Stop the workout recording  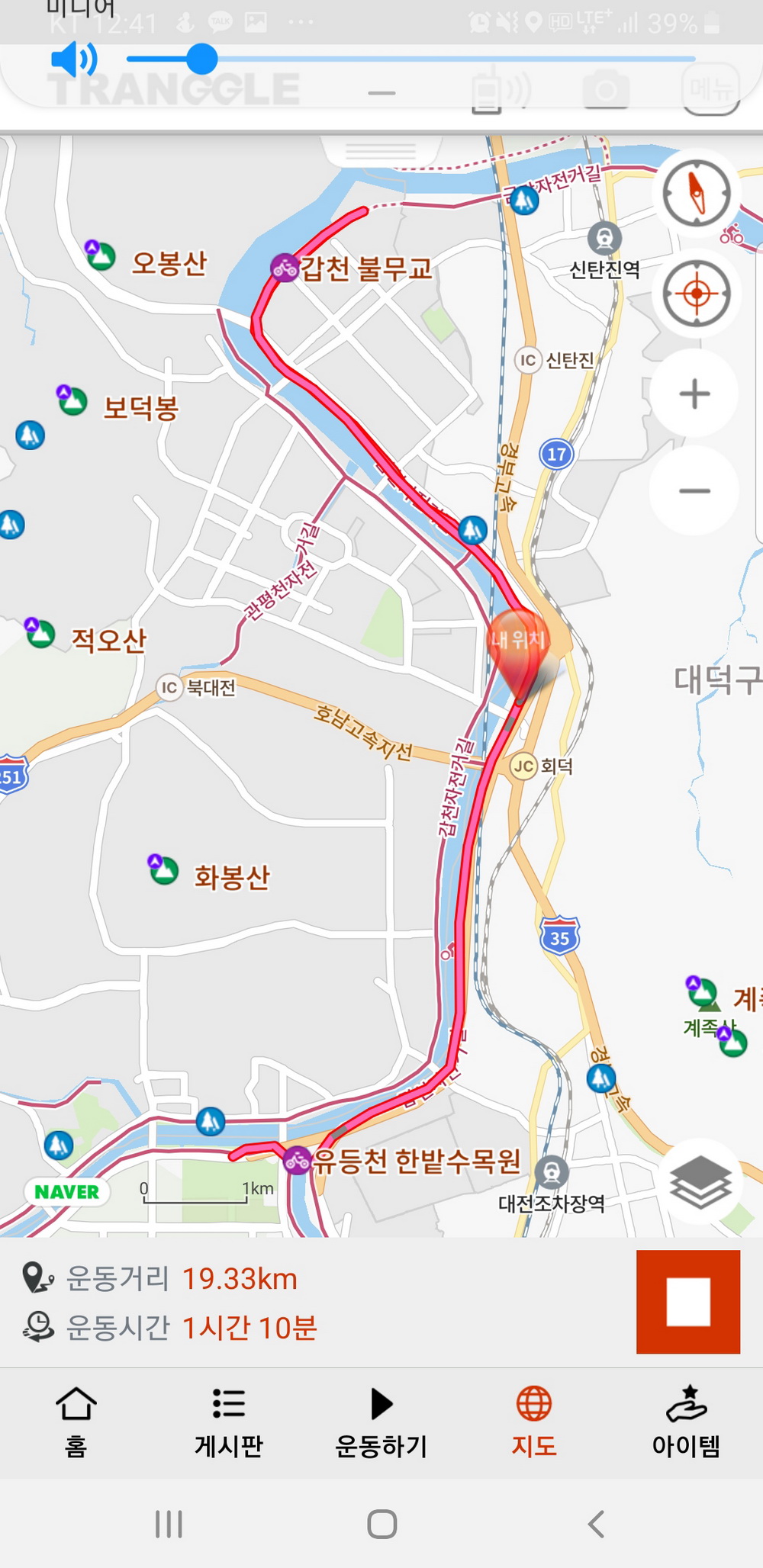click(x=688, y=1302)
